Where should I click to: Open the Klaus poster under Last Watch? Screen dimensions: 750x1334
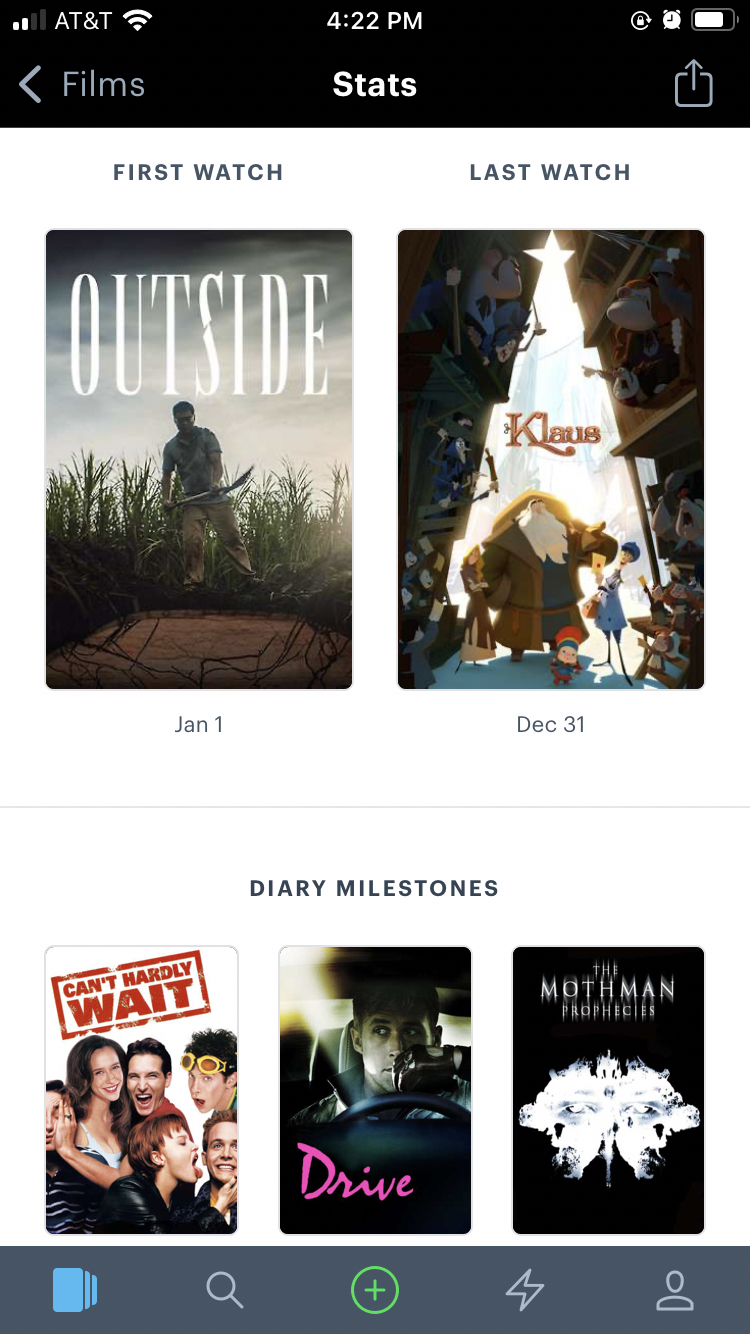pos(551,459)
